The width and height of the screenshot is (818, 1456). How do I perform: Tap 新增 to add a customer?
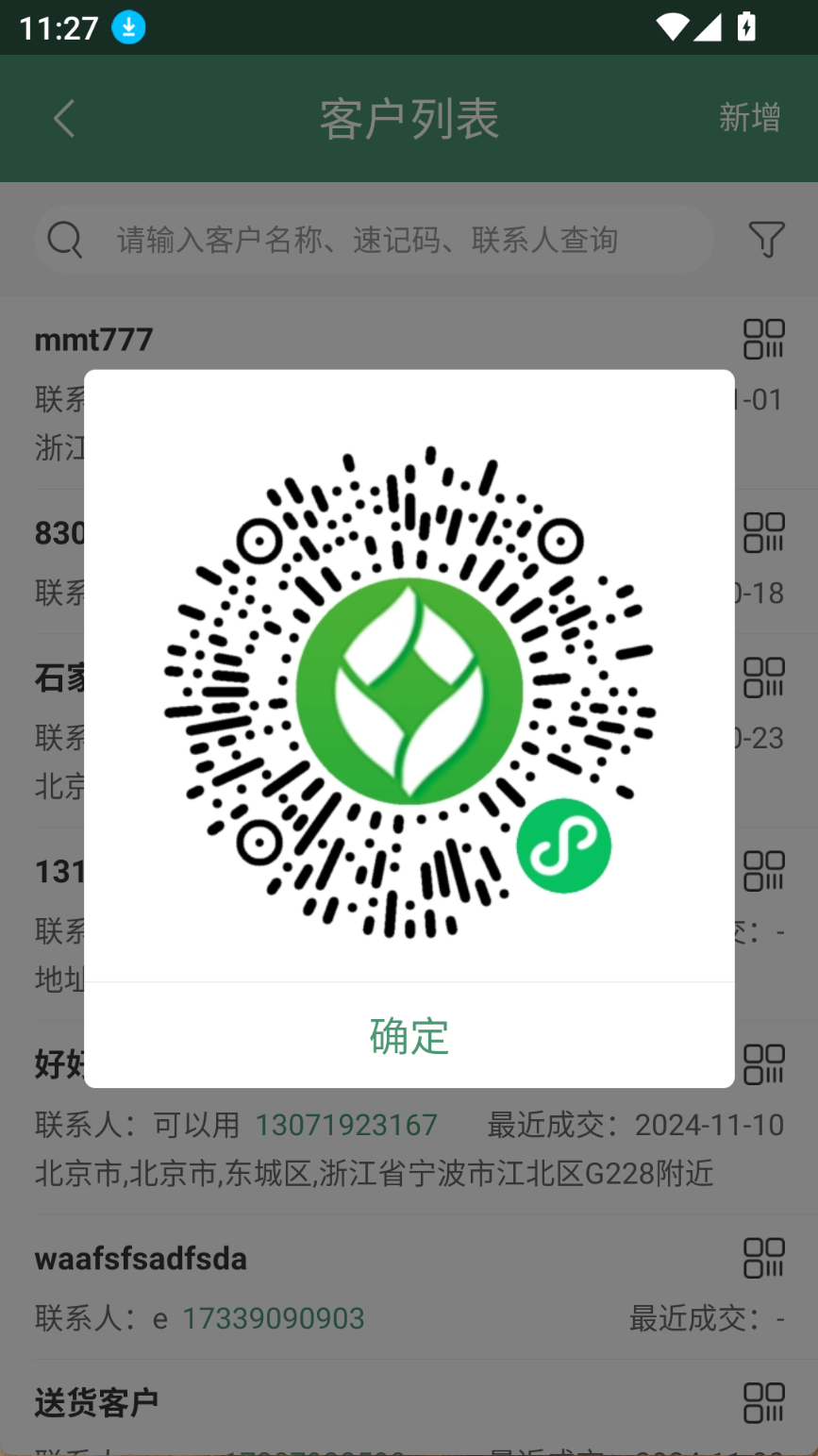click(x=749, y=118)
